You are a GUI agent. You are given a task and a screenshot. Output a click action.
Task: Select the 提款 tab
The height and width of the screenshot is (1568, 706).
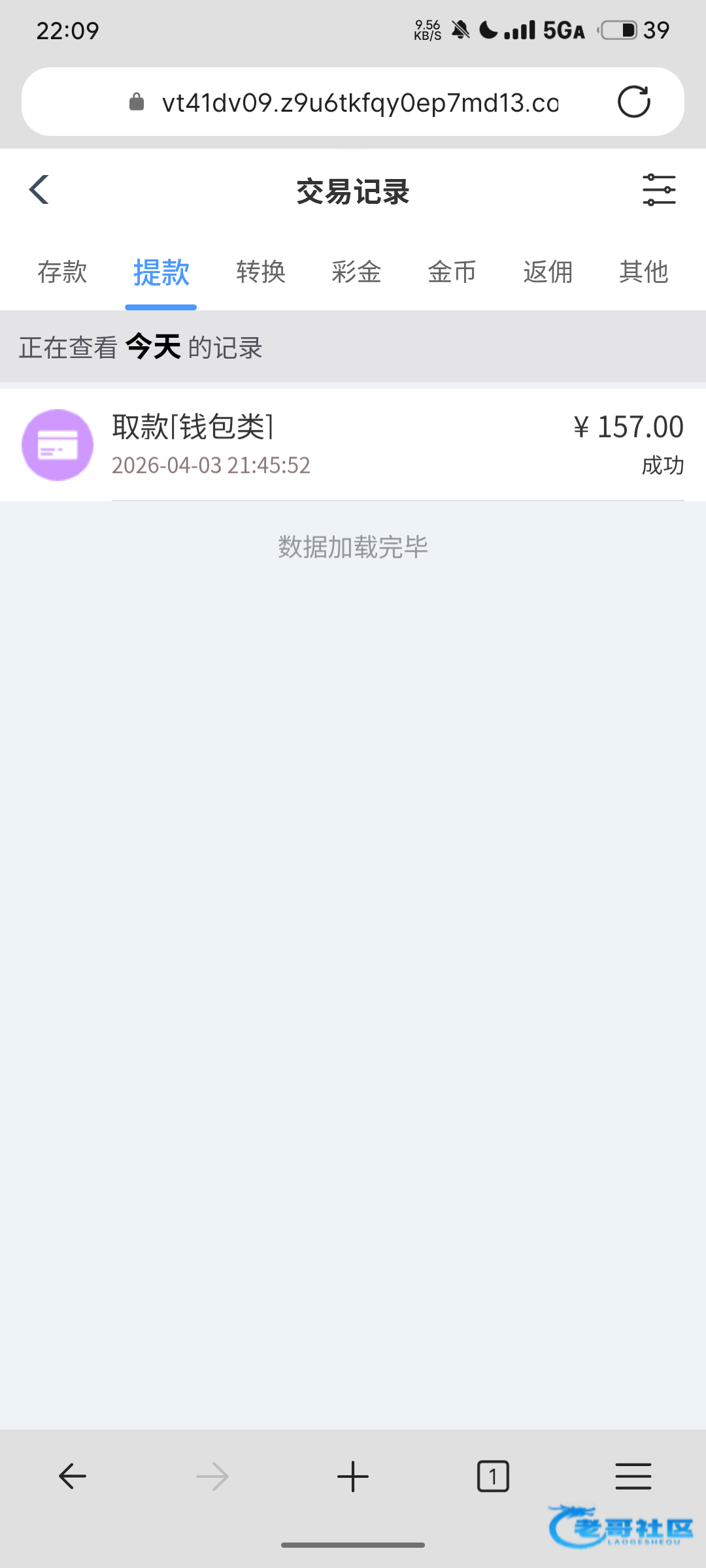point(161,272)
